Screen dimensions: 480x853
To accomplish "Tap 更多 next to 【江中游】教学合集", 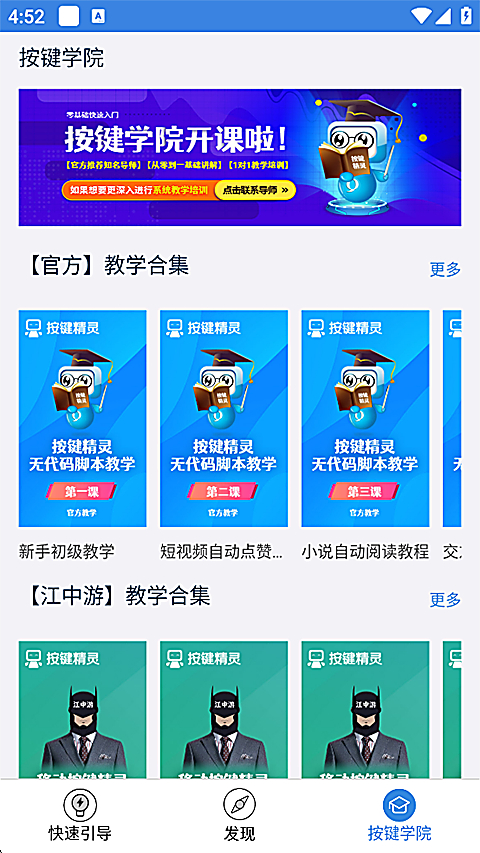I will point(445,599).
